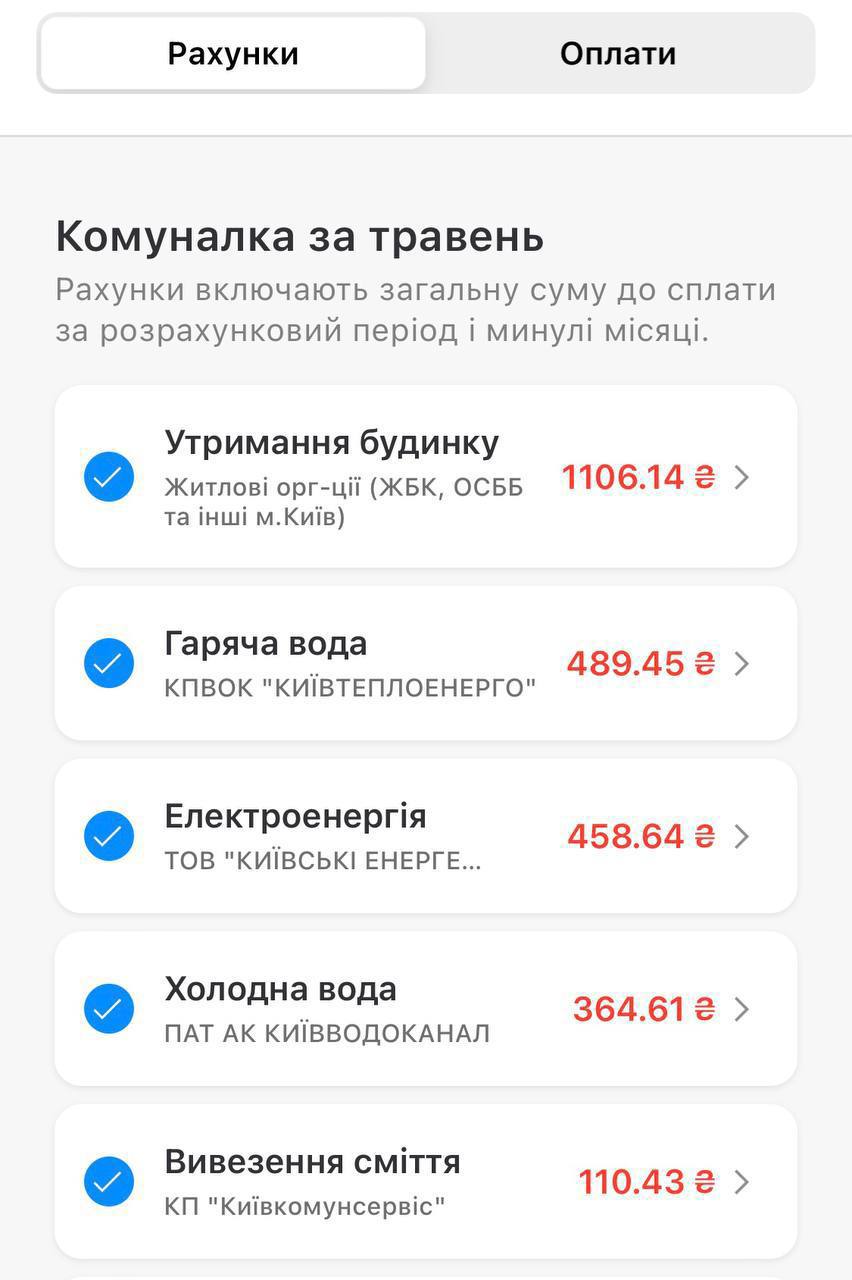
Task: Open the Гаряча вода bill
Action: pyautogui.click(x=741, y=664)
